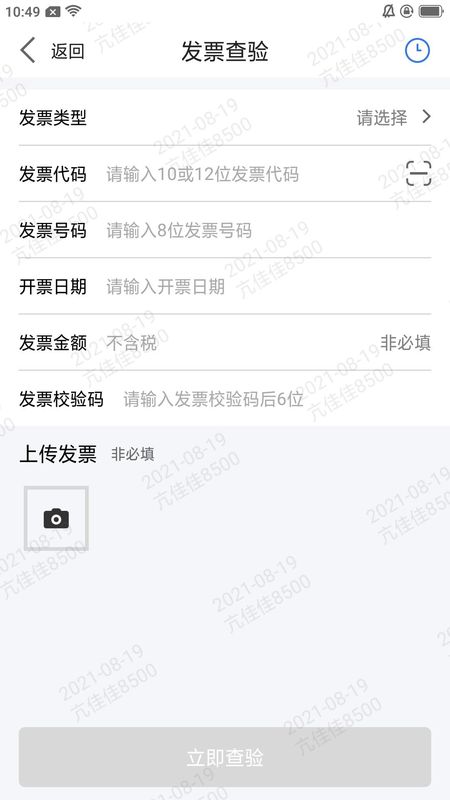The height and width of the screenshot is (800, 450).
Task: Tap the 立即查验 button
Action: (x=225, y=757)
